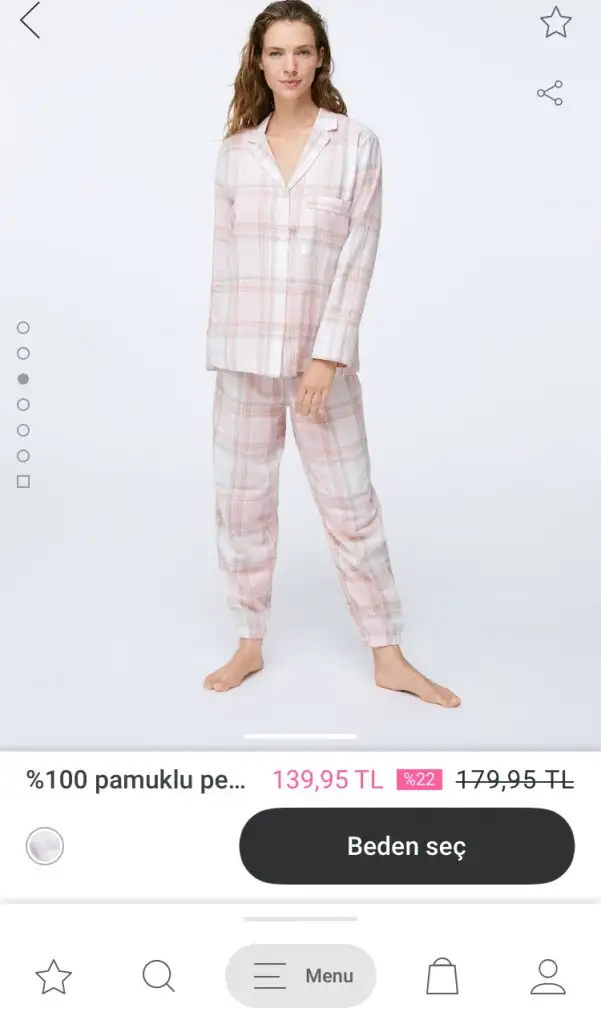The image size is (601, 1024).
Task: Tap the Beden seç button
Action: [406, 846]
